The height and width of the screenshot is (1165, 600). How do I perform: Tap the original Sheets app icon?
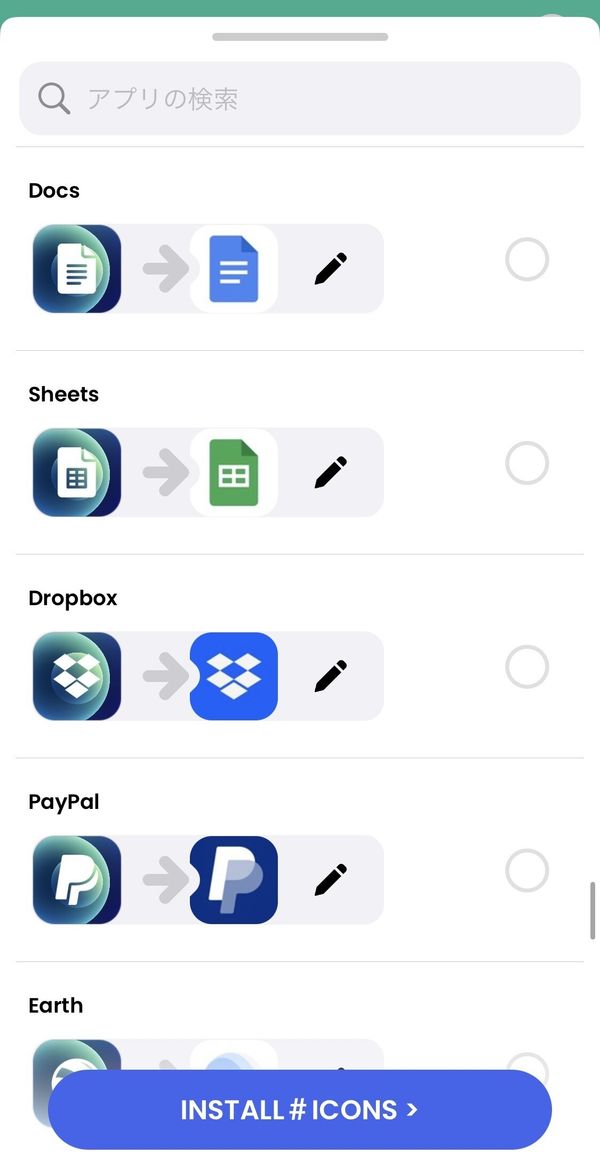234,472
